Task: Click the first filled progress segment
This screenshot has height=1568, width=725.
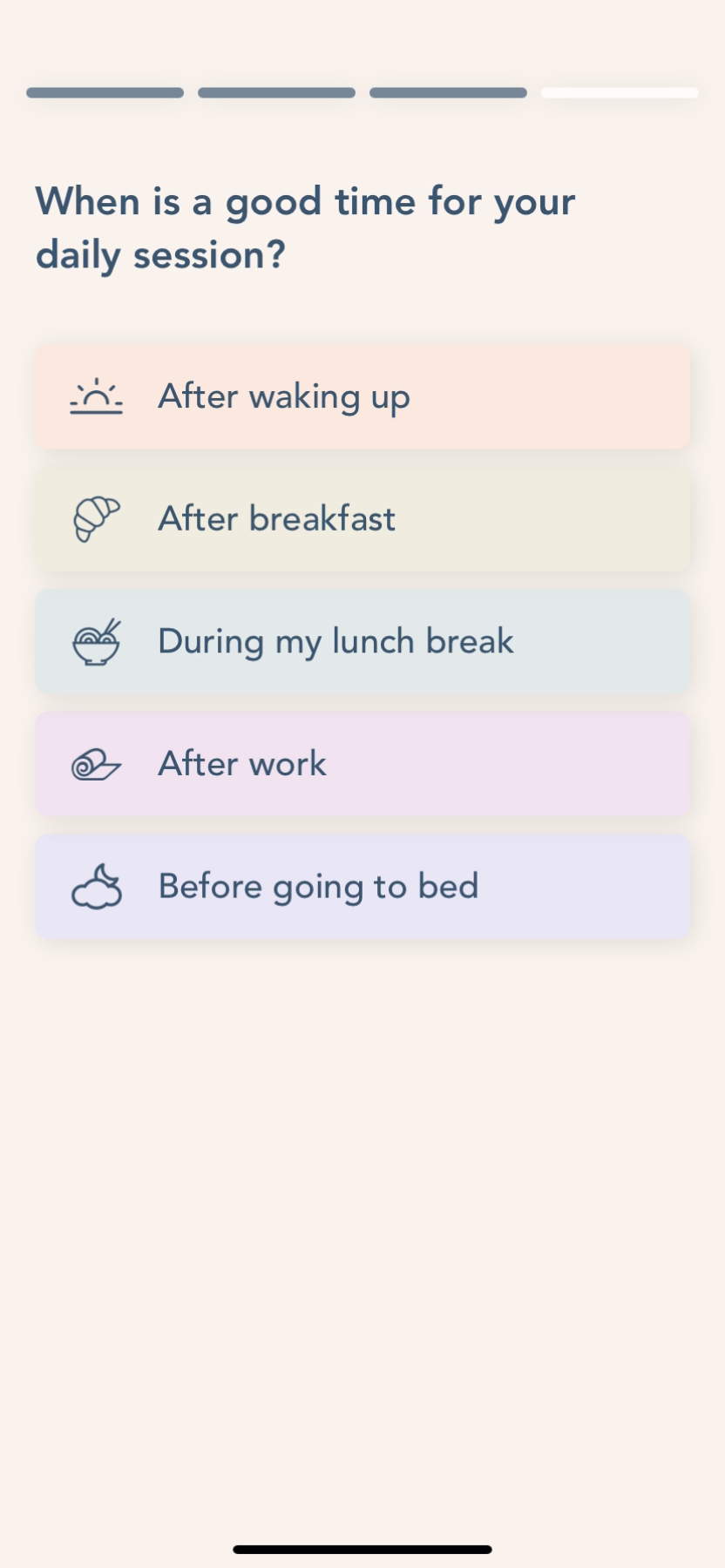Action: 105,92
